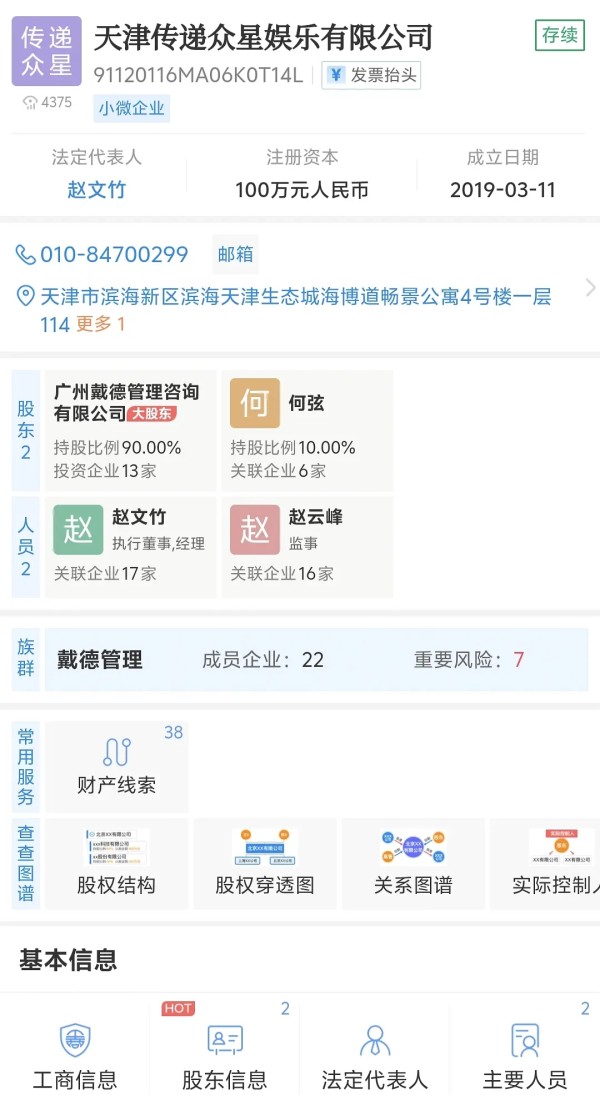Open 财产线索 property clues service

point(116,767)
